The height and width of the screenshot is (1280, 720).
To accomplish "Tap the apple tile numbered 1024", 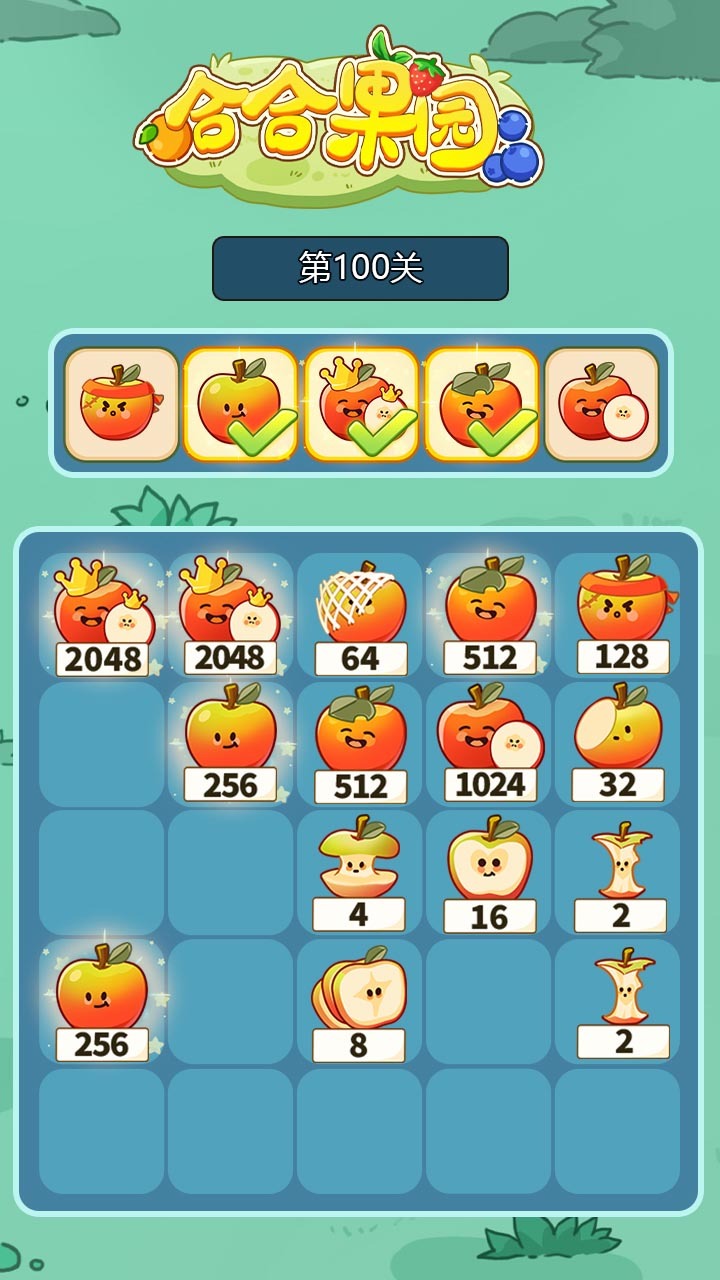I will tap(490, 743).
